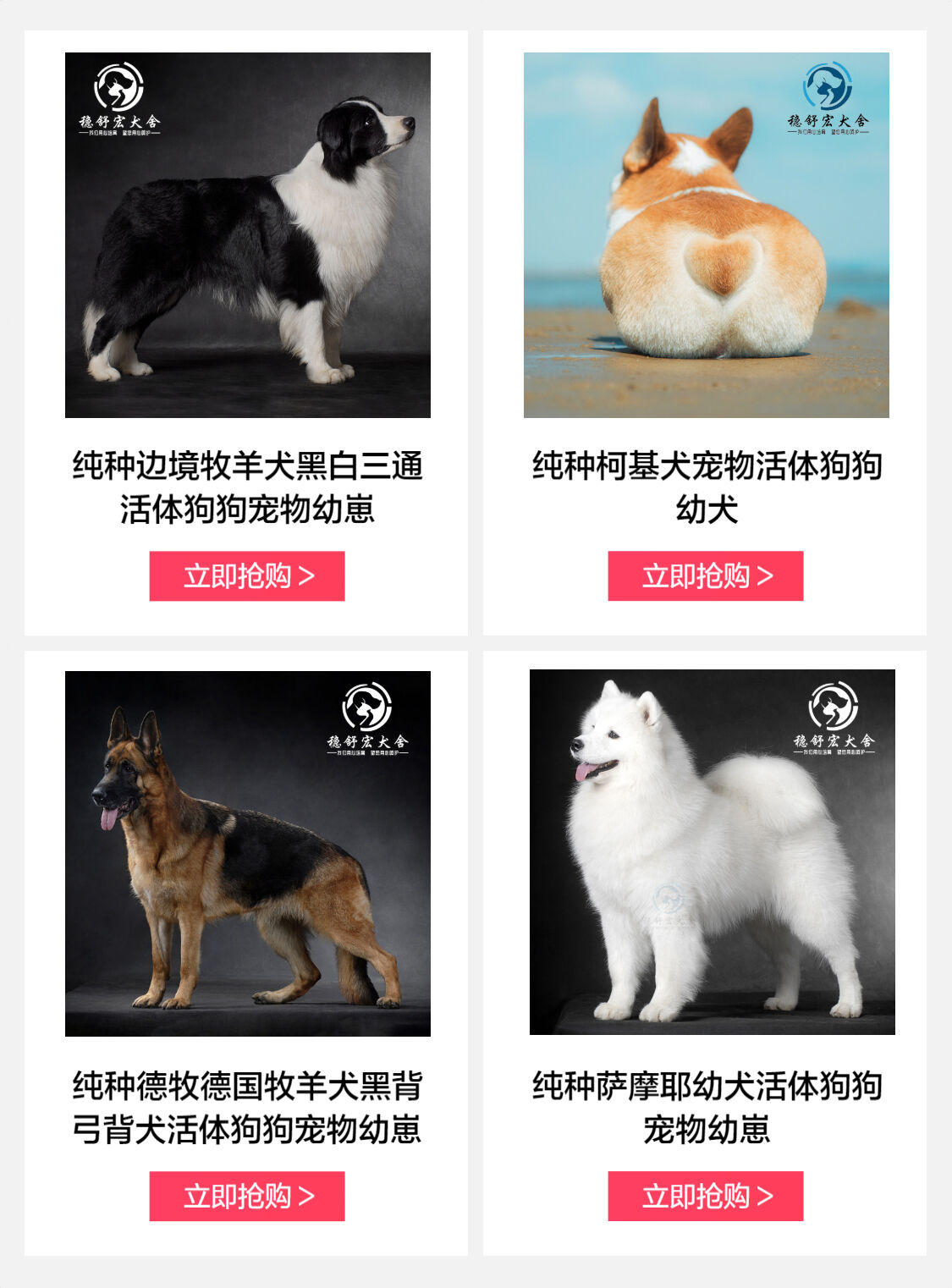
Task: Click 立即抢购 under the Samoyed listing
Action: click(705, 1197)
